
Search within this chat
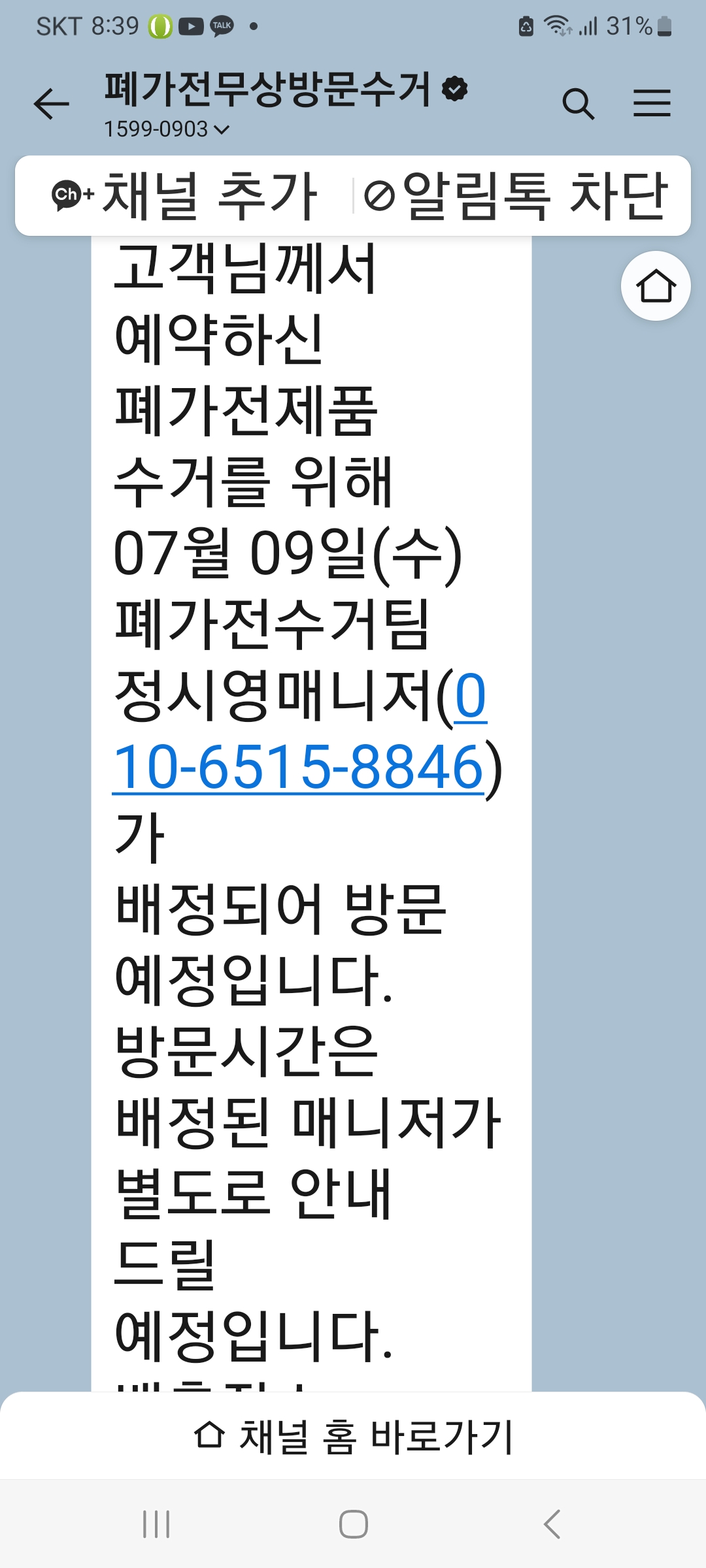pos(578,104)
